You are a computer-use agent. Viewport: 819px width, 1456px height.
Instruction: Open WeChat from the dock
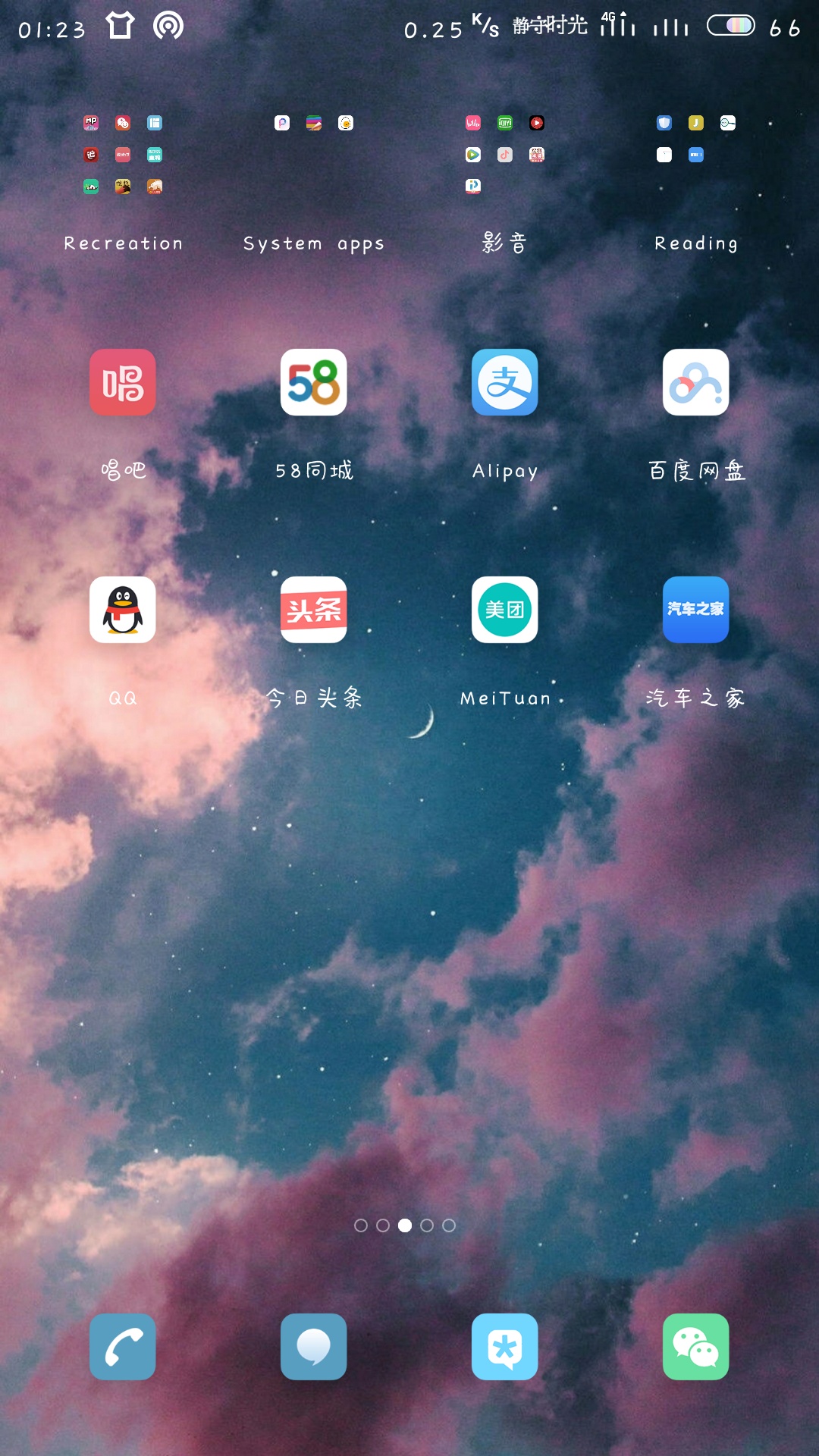point(696,1347)
